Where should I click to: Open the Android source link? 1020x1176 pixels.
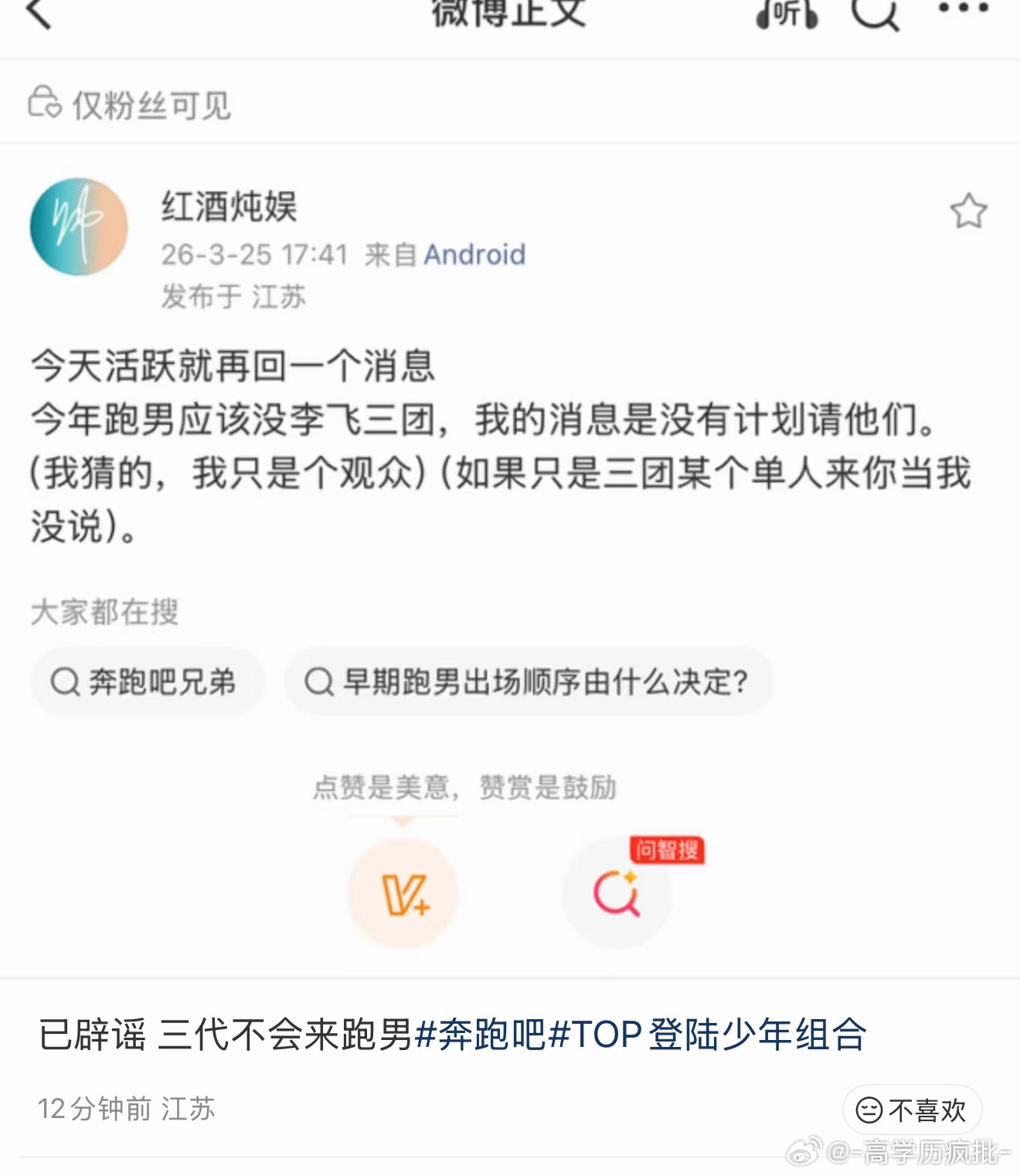[475, 254]
